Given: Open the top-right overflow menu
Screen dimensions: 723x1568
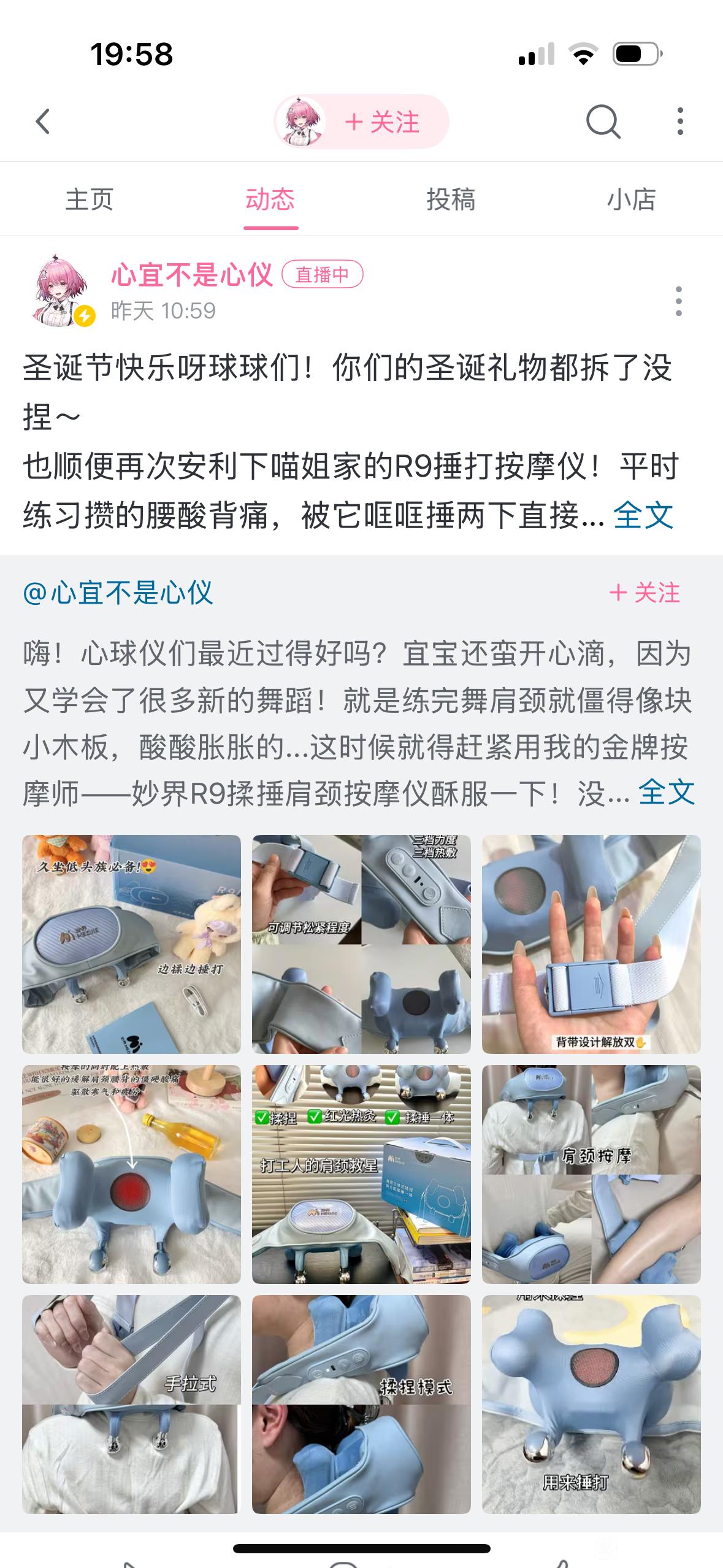Looking at the screenshot, I should pos(679,121).
